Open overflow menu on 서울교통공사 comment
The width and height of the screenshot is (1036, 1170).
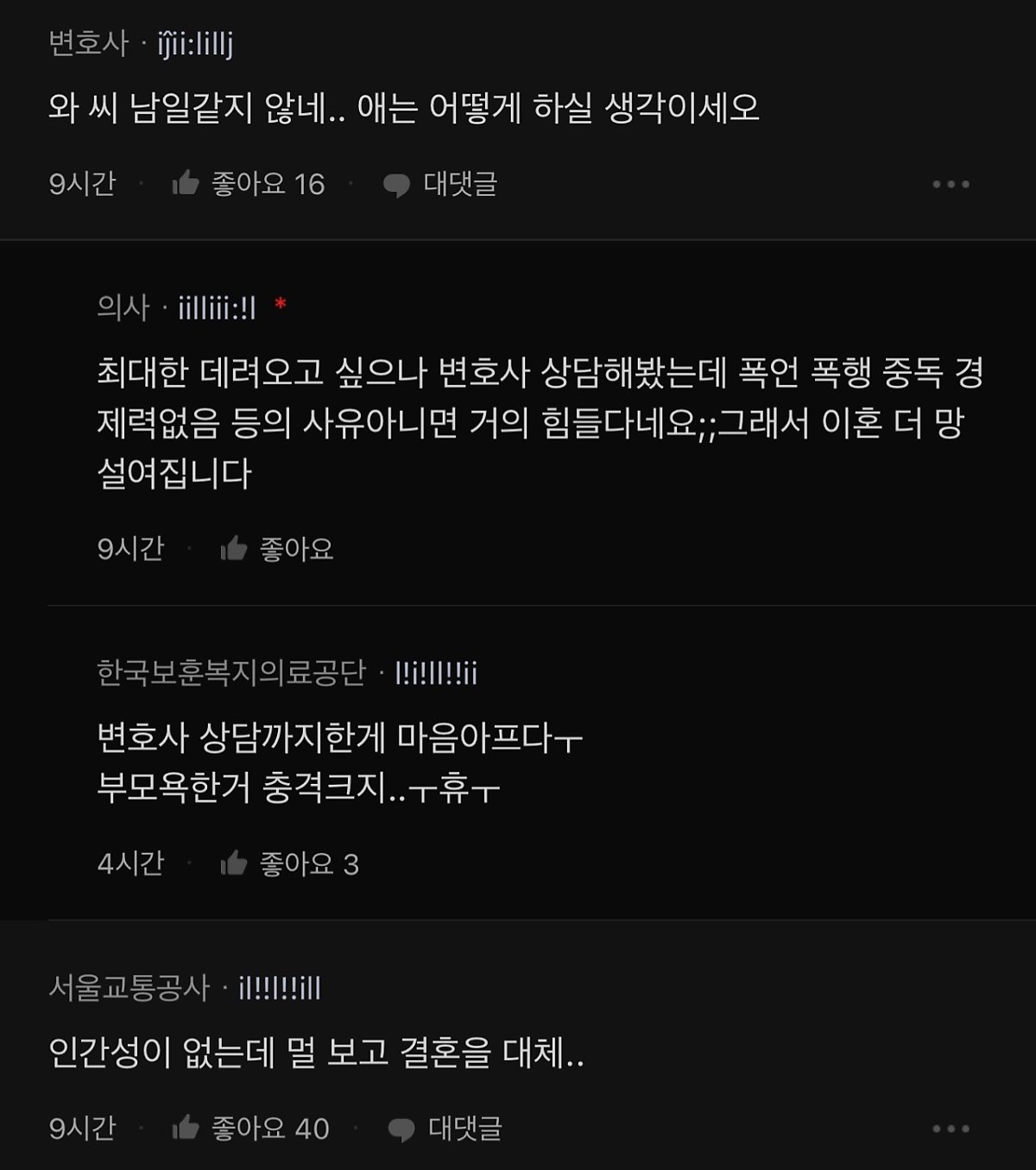pyautogui.click(x=951, y=1128)
